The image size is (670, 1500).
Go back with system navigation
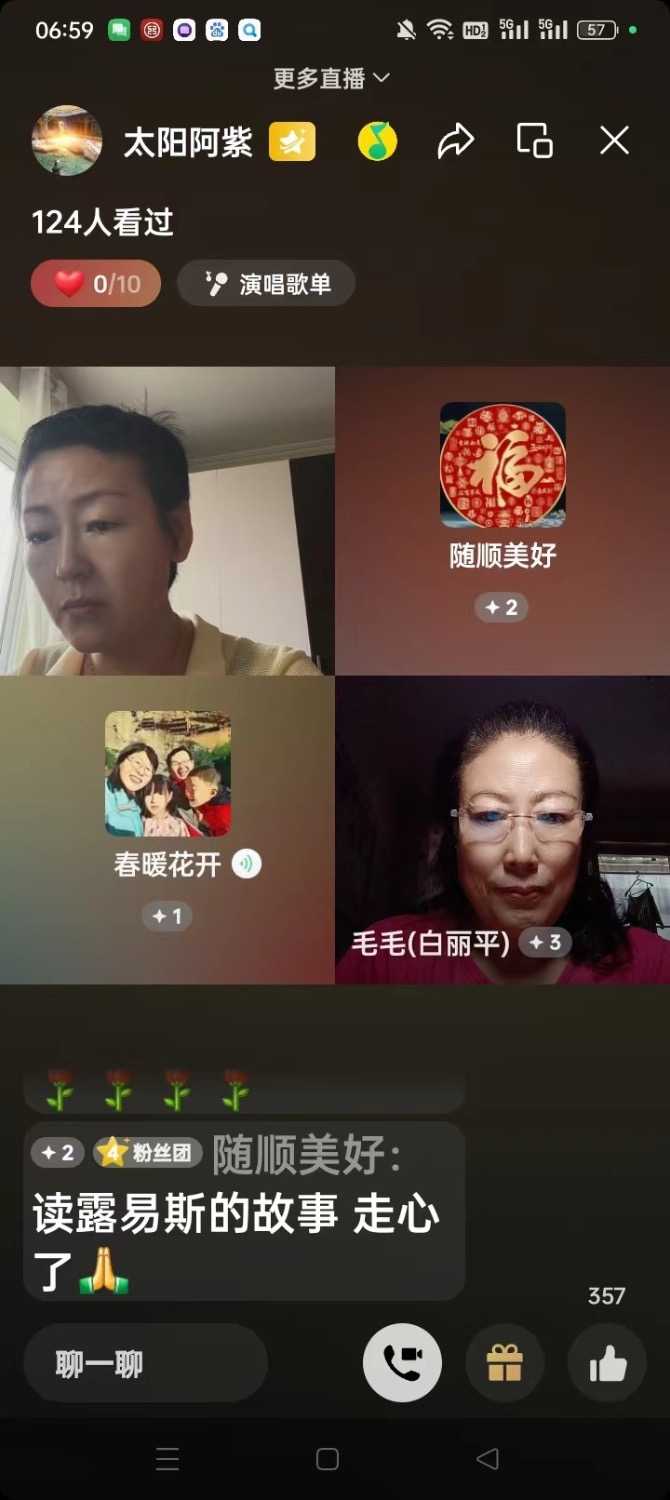coord(487,1459)
